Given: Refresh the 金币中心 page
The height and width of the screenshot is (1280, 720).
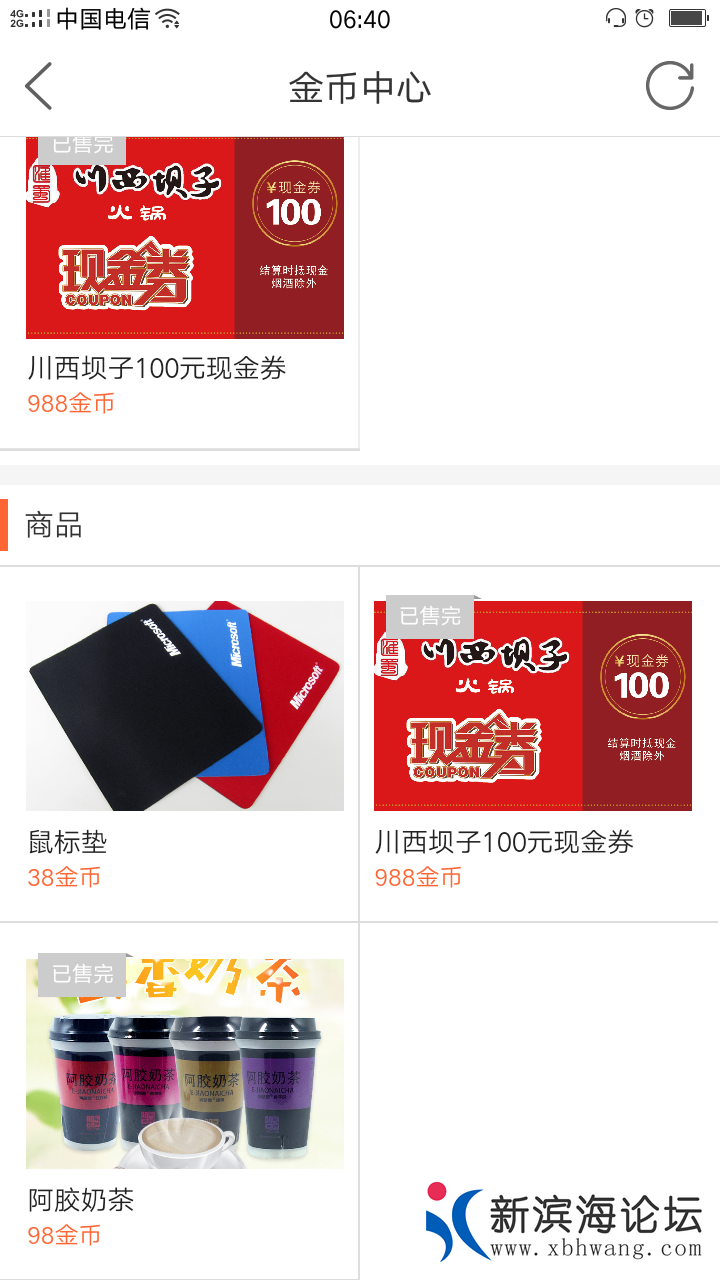Looking at the screenshot, I should (669, 87).
